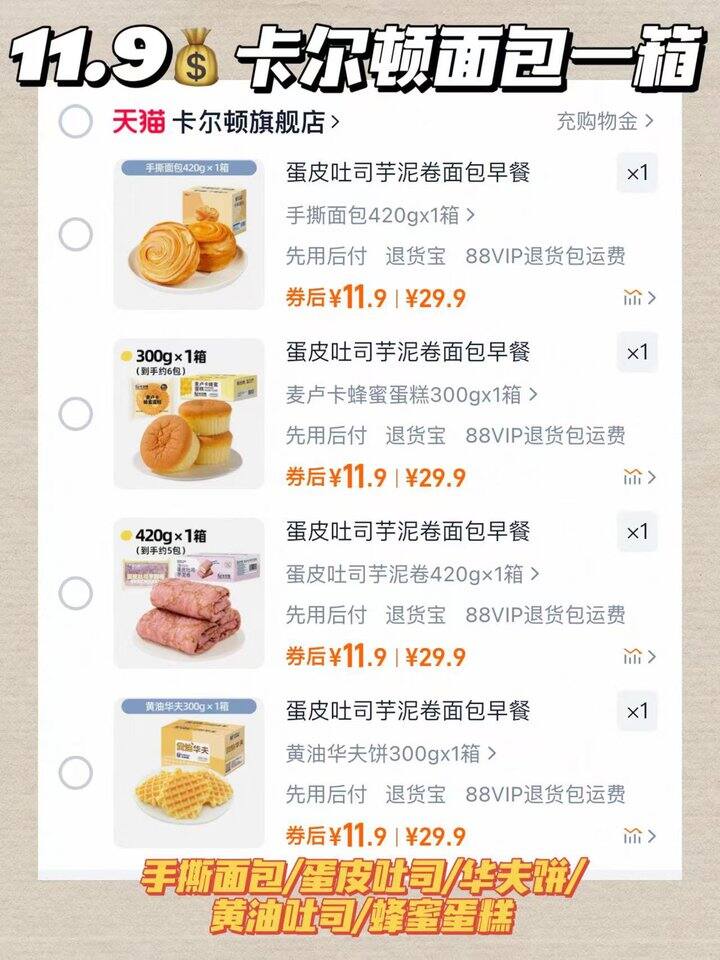Click the ×1 quantity on first product
720x960 pixels.
pos(639,175)
